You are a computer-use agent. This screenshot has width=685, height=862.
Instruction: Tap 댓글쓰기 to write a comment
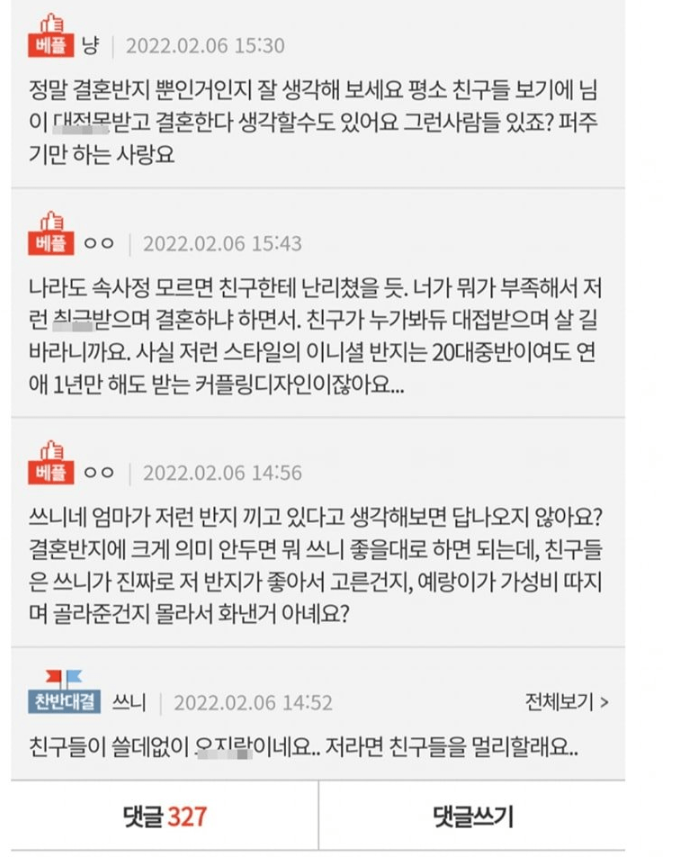[x=473, y=817]
